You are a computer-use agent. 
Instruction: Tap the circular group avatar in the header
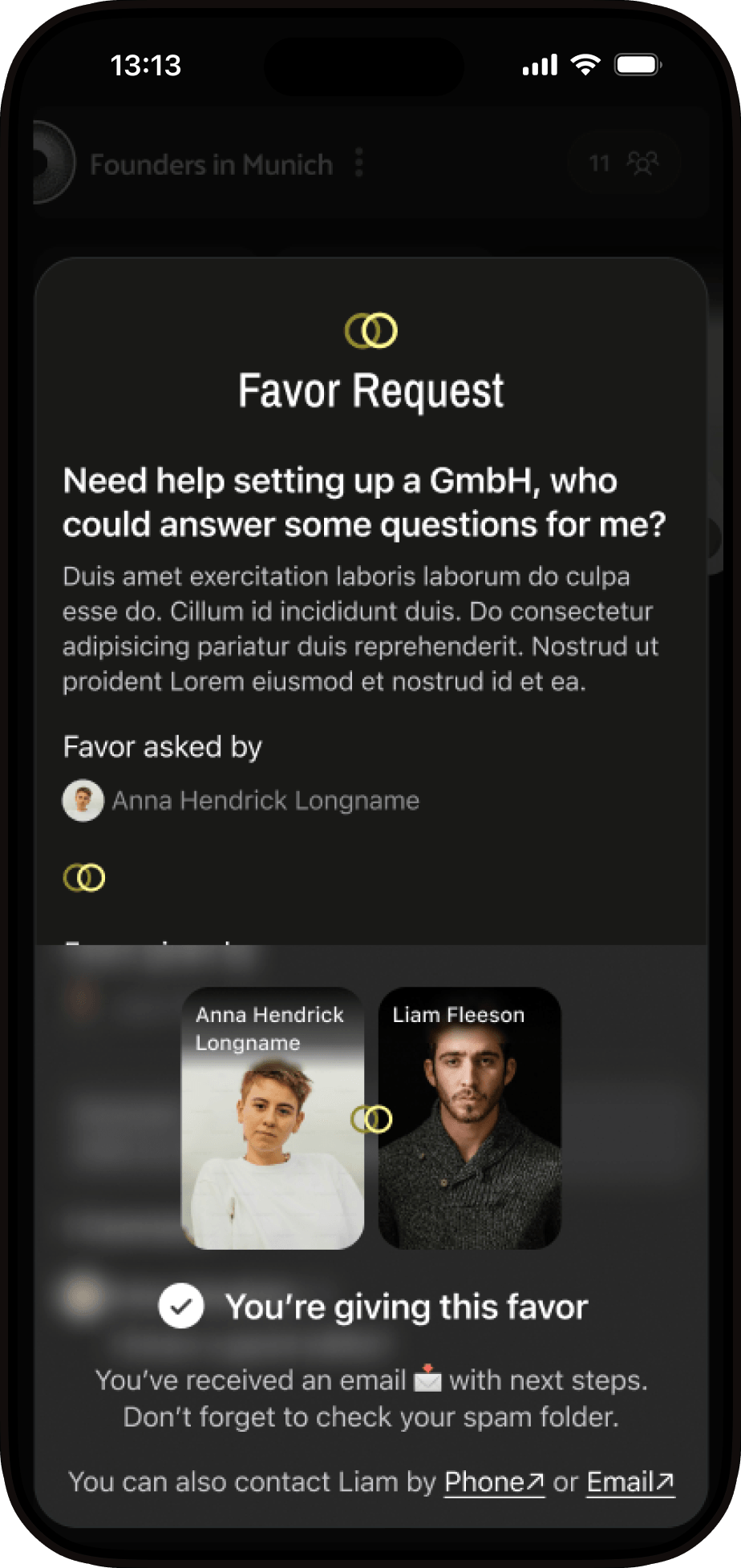point(50,163)
